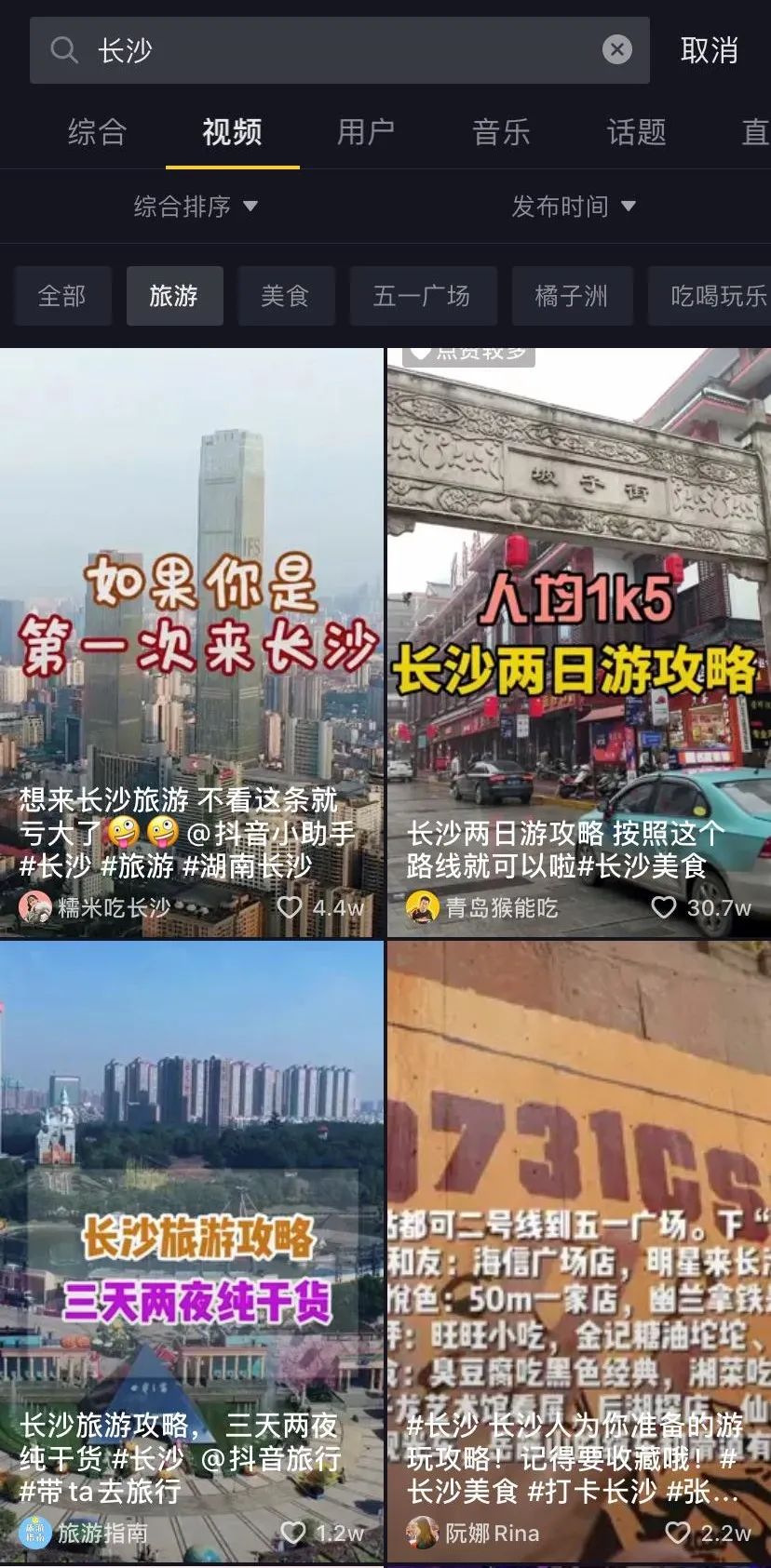Expand the 发布时间 filter dropdown
Screen dimensions: 771x1568
click(573, 206)
